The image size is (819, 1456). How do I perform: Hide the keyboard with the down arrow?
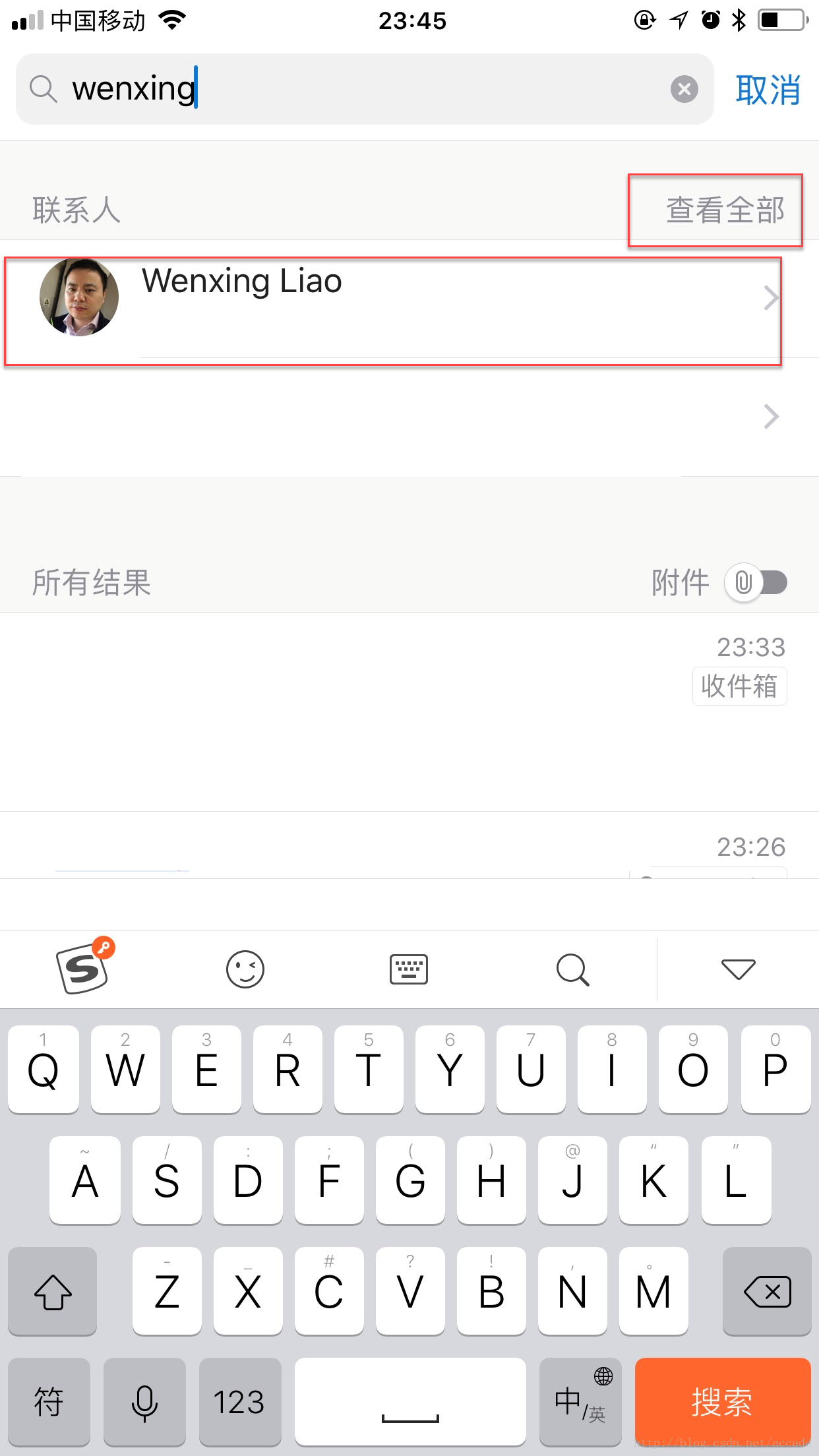[738, 969]
